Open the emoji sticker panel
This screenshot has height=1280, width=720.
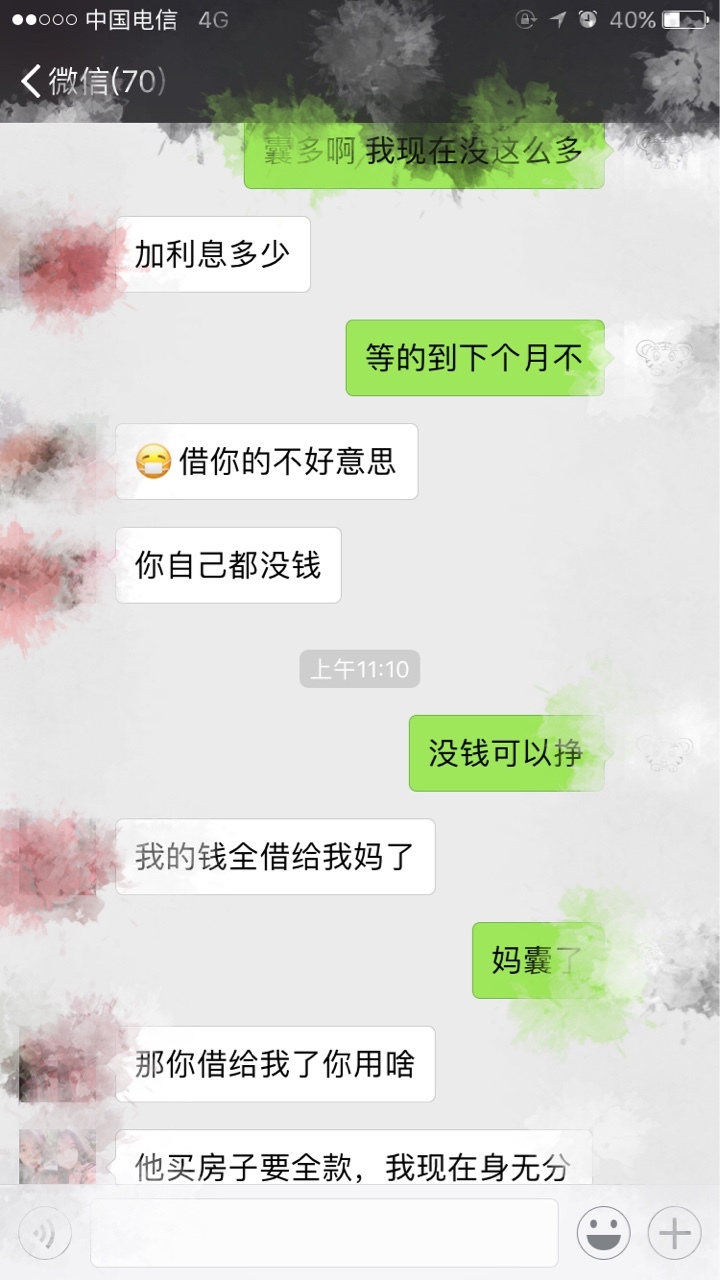pos(603,1233)
